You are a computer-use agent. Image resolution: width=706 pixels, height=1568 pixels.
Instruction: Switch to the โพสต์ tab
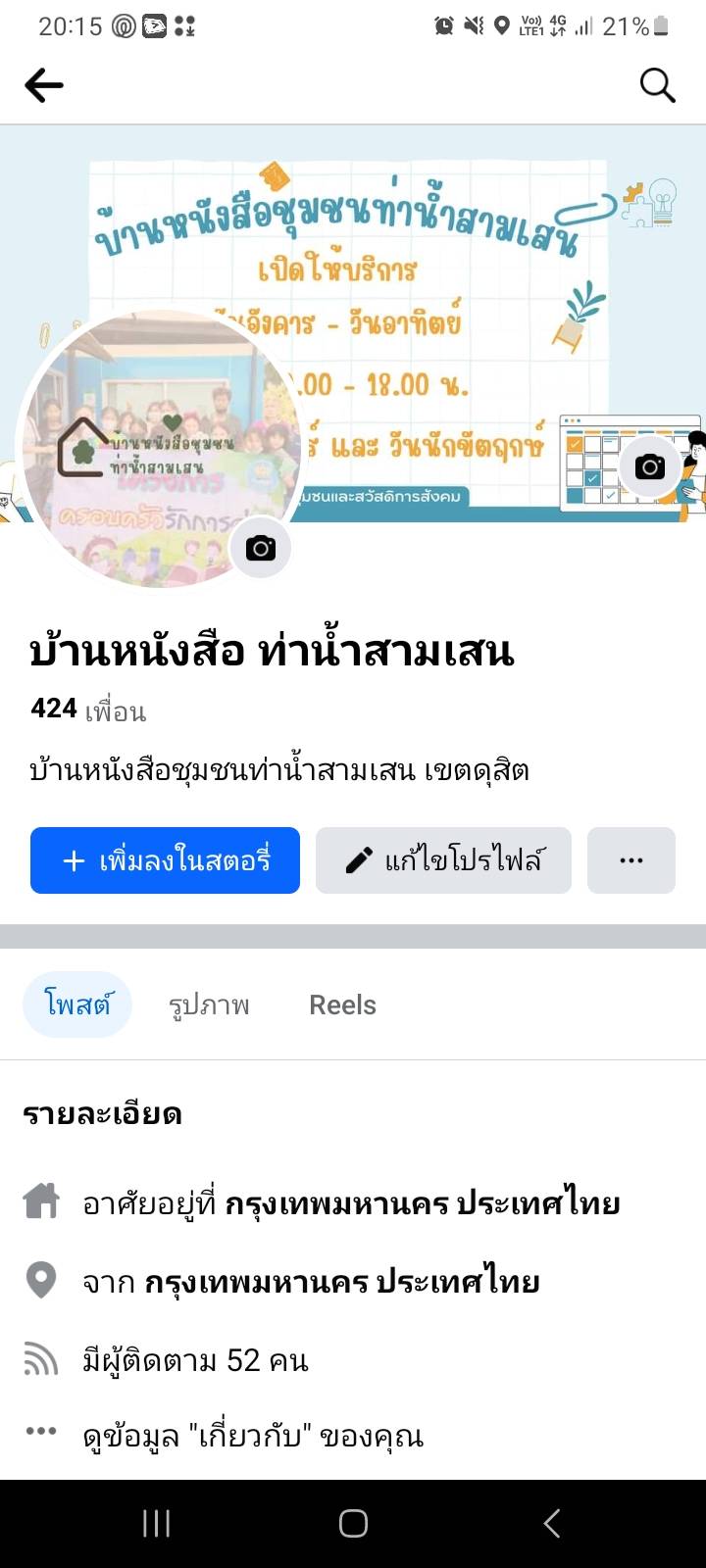click(77, 1004)
